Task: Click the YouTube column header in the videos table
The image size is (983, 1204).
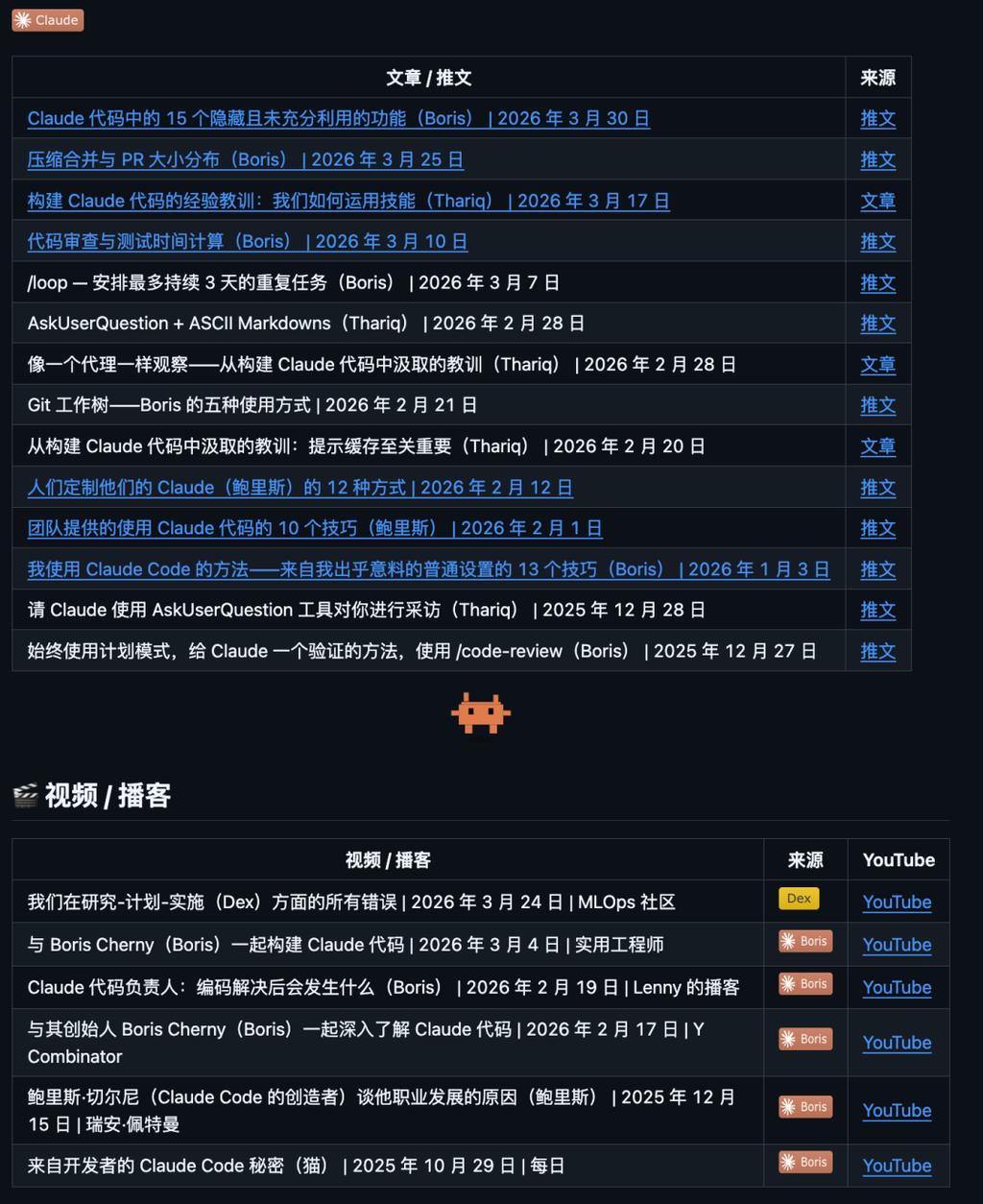Action: pos(898,859)
